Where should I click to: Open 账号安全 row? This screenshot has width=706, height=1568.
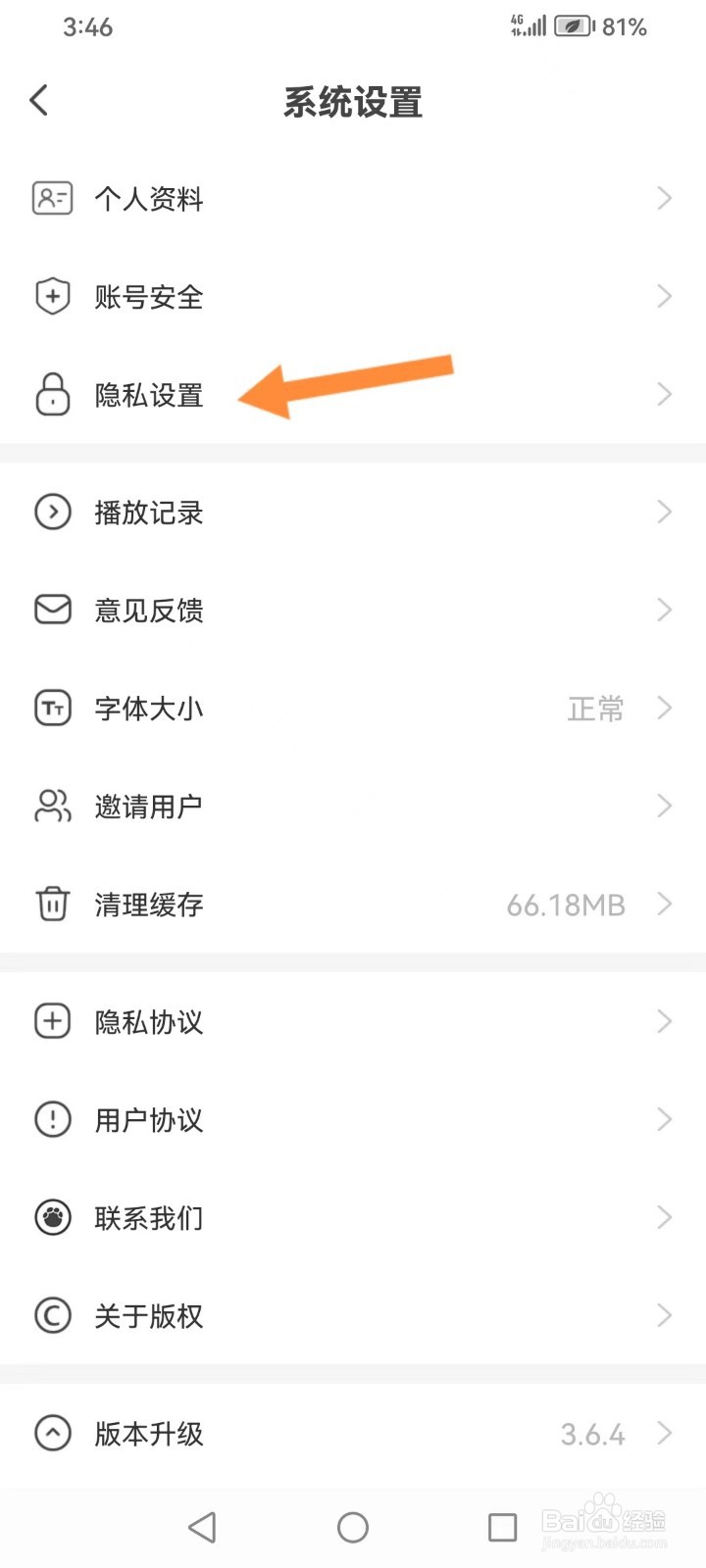pos(353,296)
